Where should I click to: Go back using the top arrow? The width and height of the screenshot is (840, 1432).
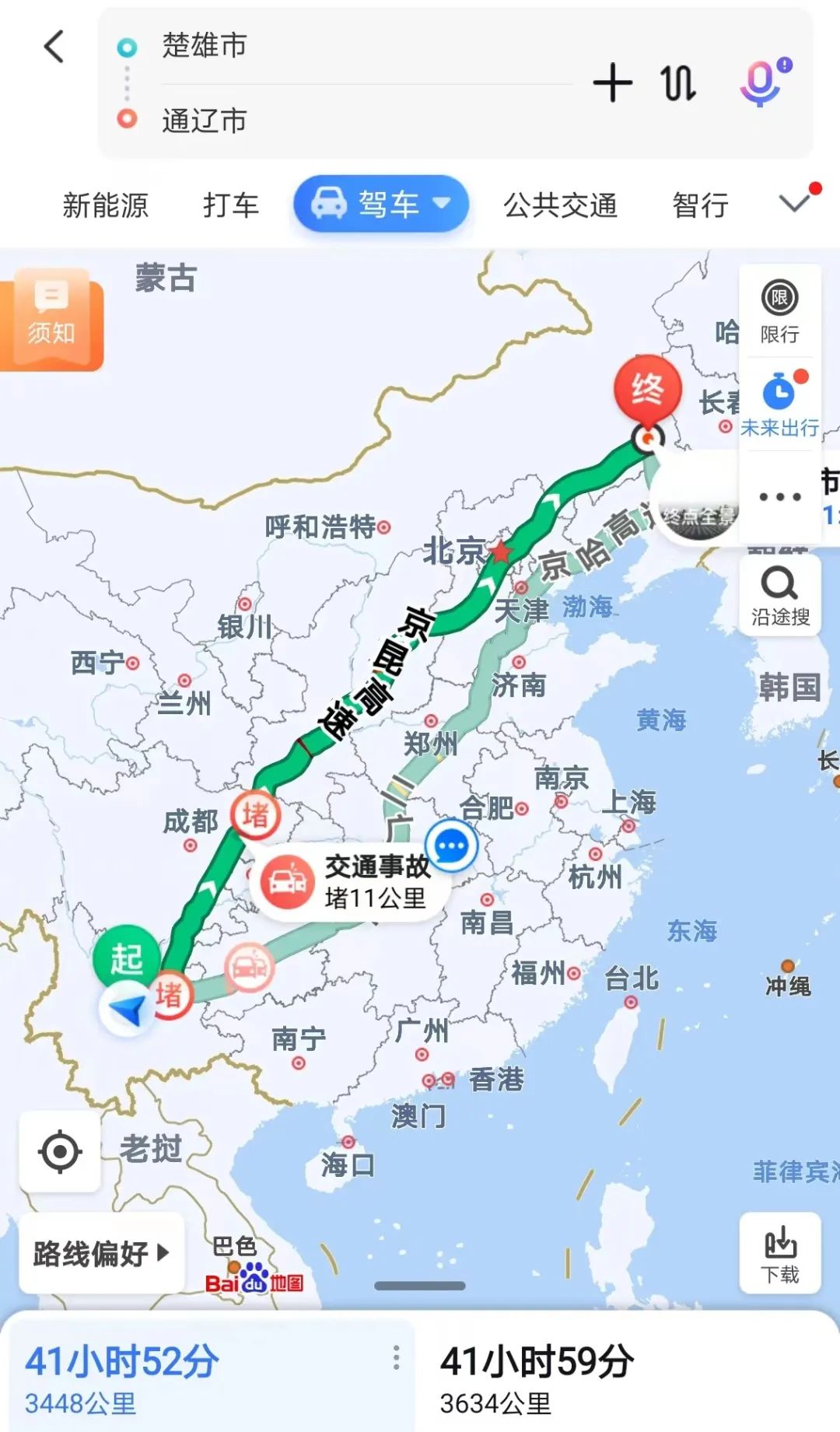coord(54,47)
